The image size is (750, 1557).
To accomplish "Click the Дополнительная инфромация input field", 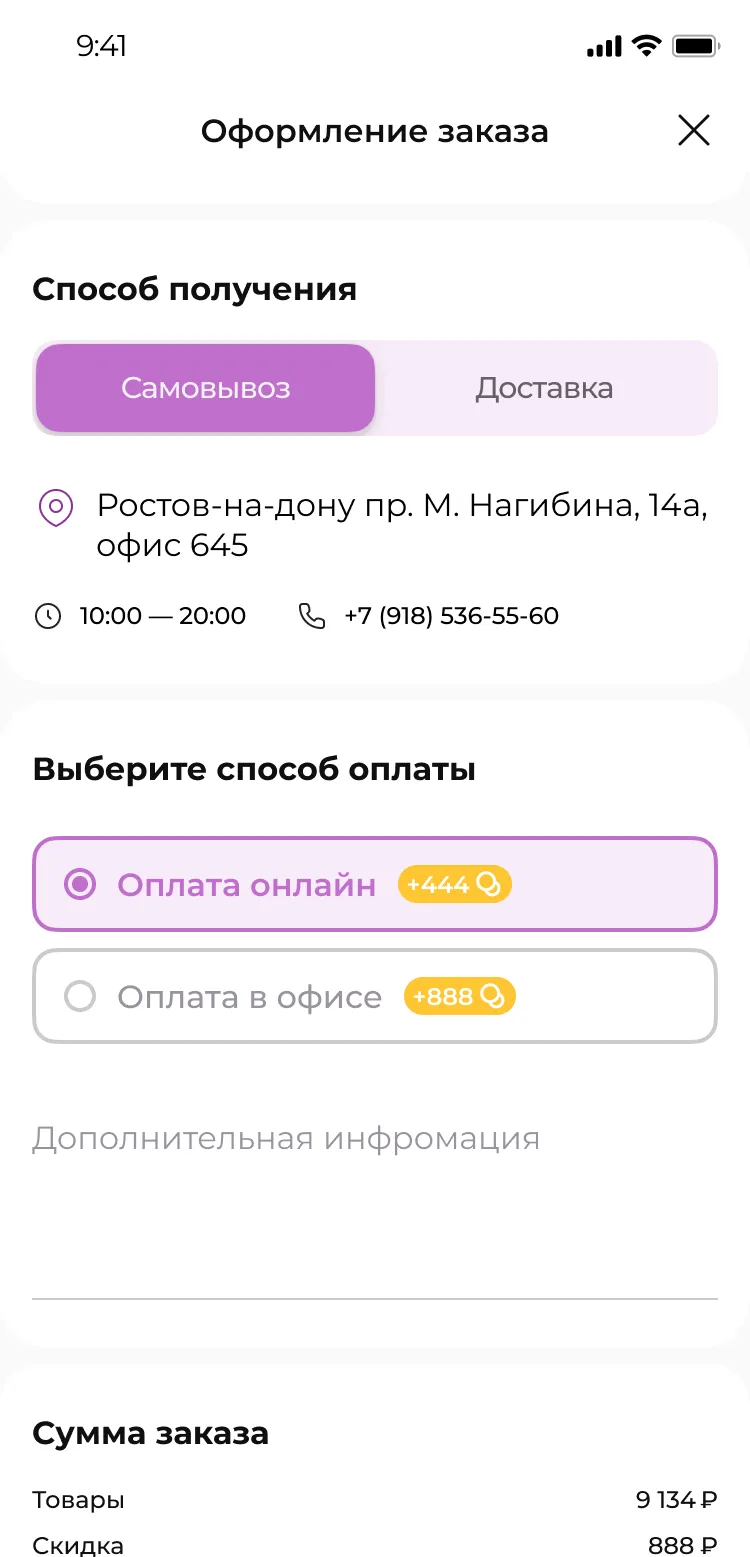I will [287, 1137].
